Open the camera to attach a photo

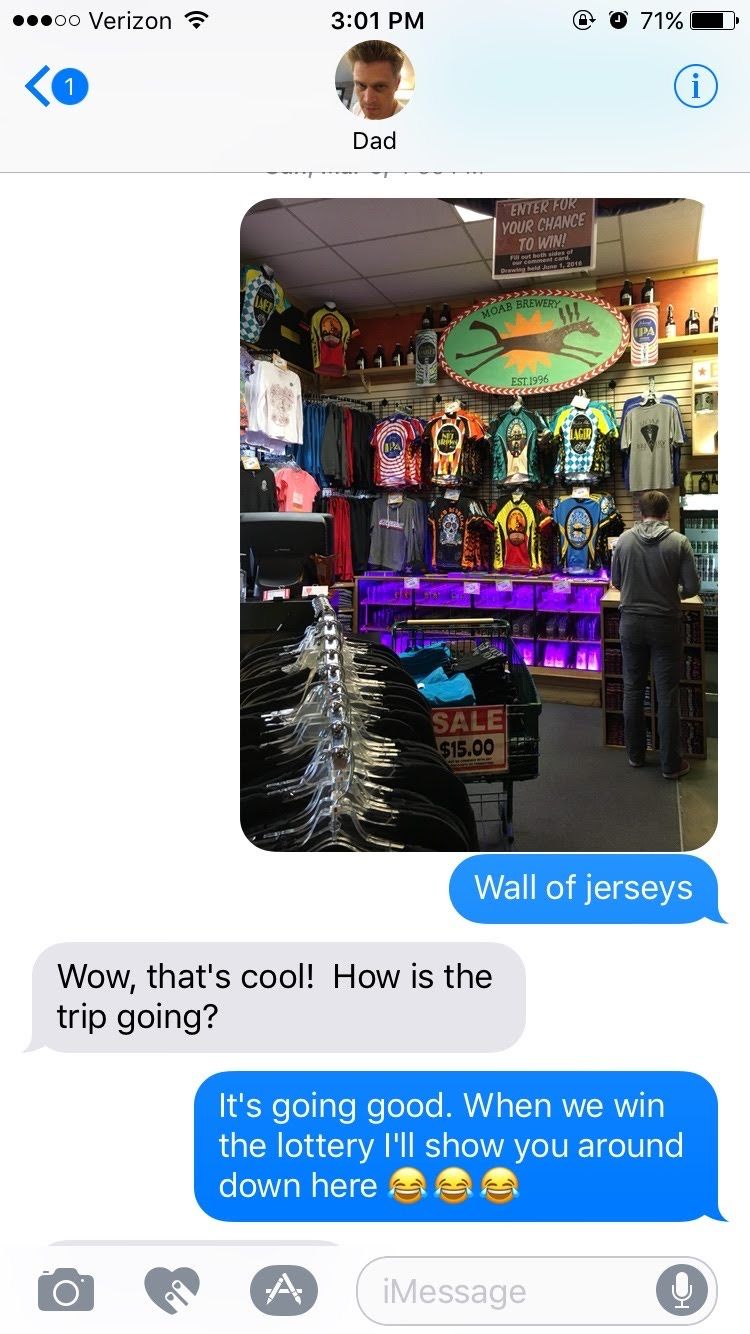(66, 1290)
